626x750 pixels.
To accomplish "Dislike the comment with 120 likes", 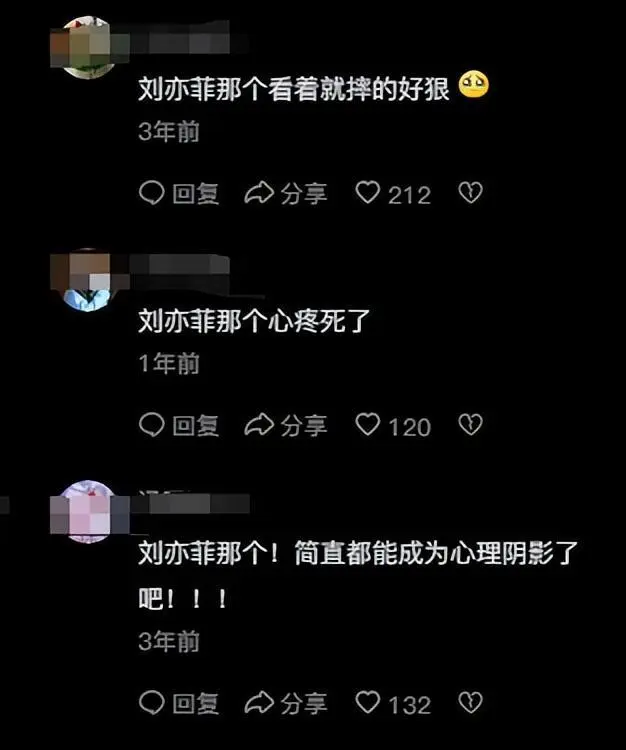I will pyautogui.click(x=470, y=426).
